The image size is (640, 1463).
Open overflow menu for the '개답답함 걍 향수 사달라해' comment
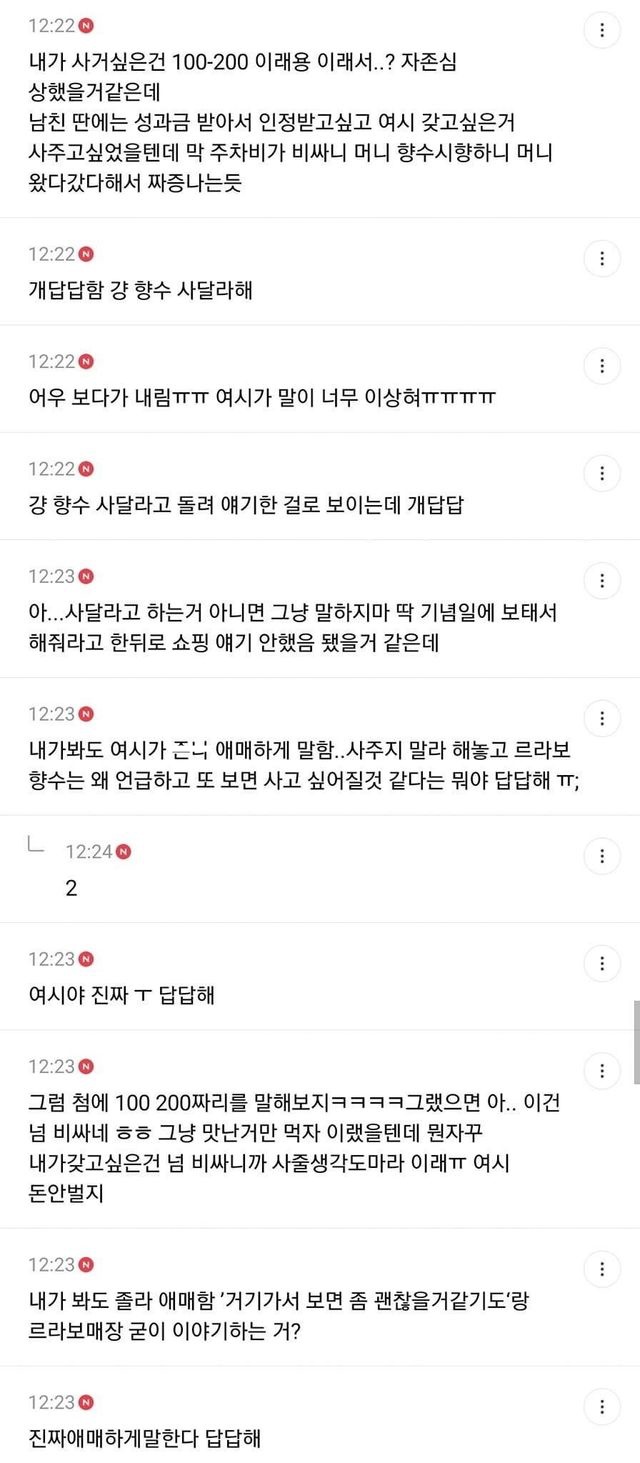(x=602, y=259)
